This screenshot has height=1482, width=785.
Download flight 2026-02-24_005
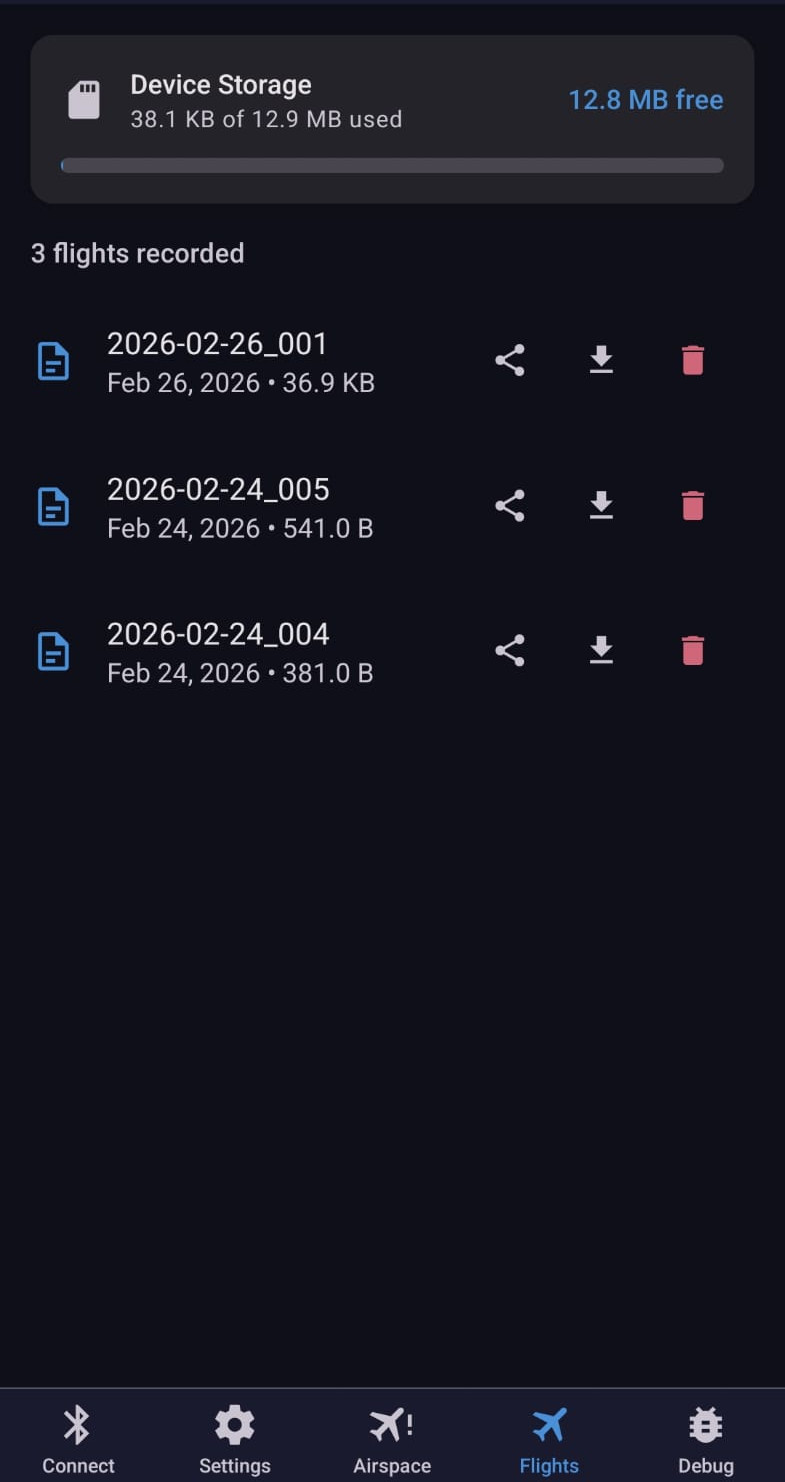601,506
